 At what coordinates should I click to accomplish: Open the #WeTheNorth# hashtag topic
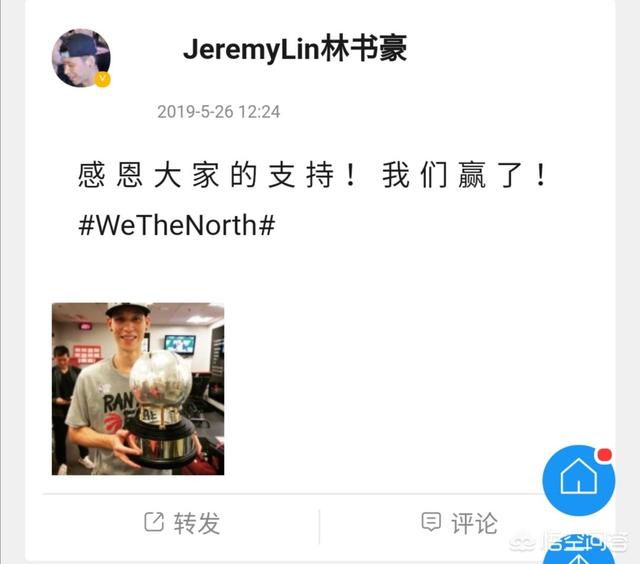176,224
